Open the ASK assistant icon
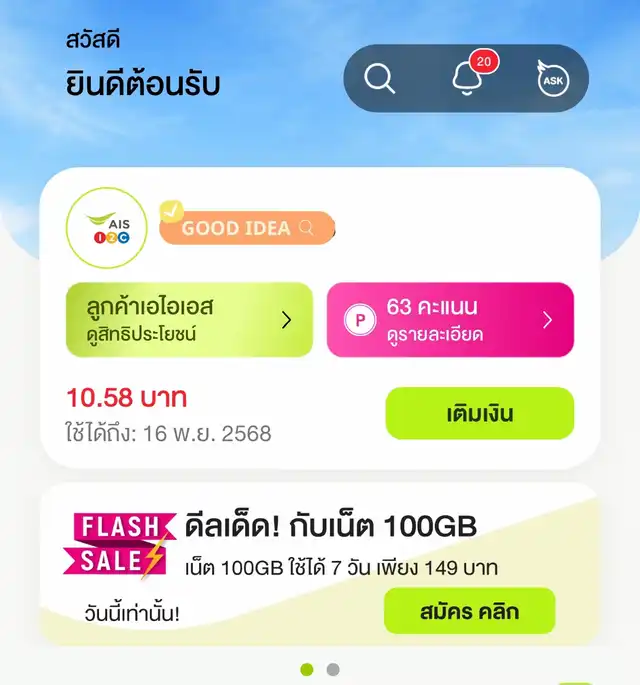The height and width of the screenshot is (685, 640). [553, 78]
